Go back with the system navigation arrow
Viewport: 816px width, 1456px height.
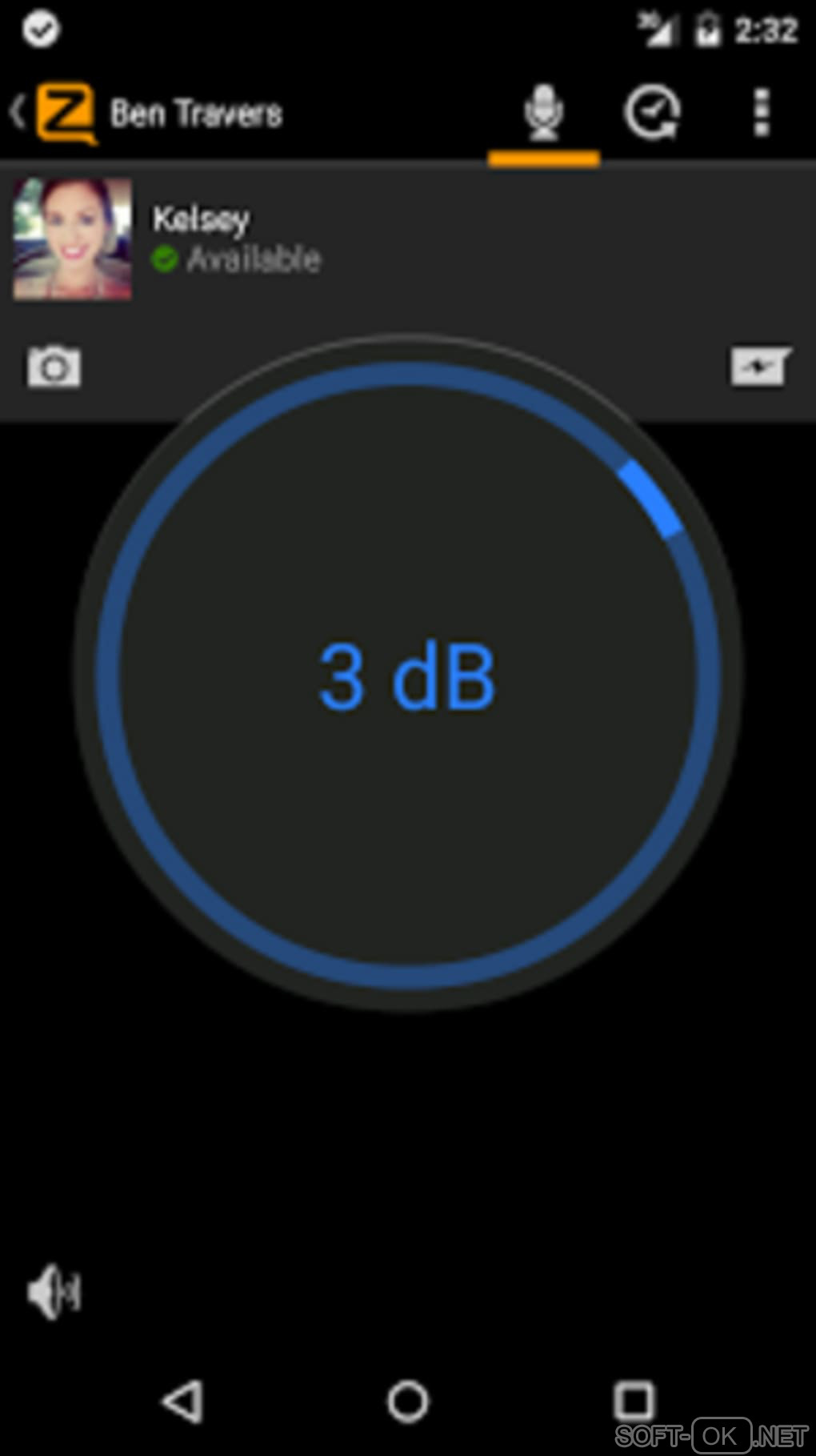pos(182,1401)
